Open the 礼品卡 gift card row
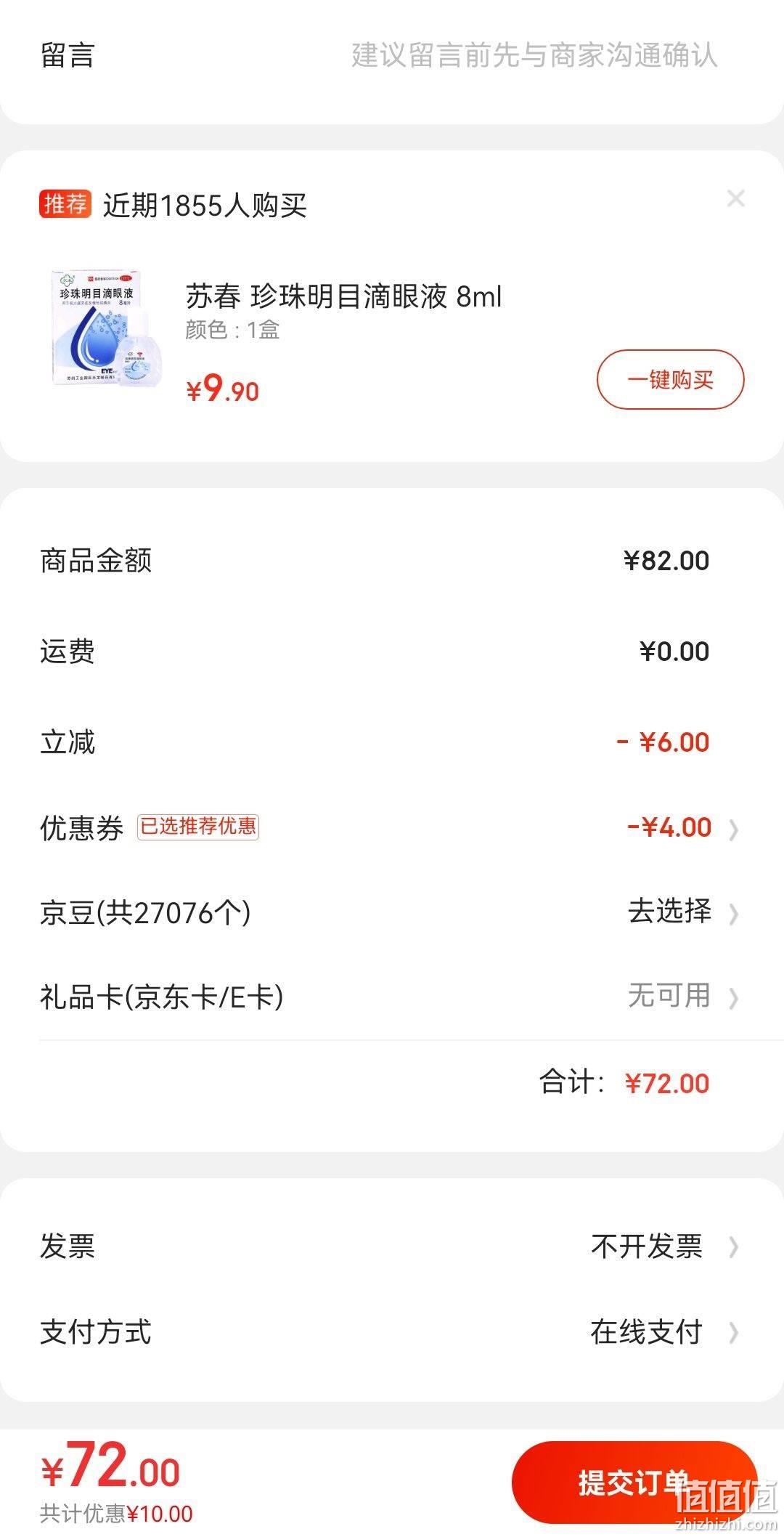 click(392, 997)
